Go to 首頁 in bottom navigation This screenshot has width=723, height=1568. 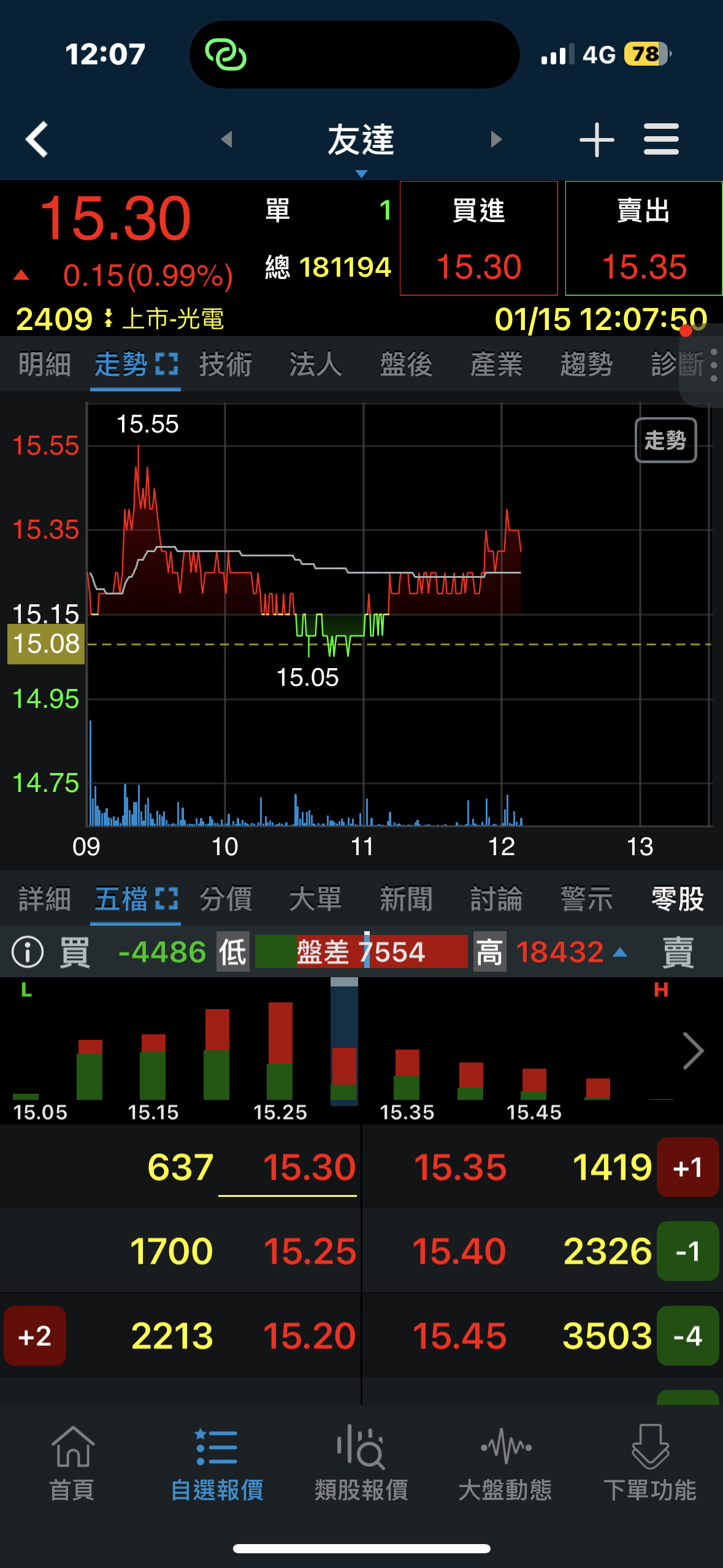tap(72, 1463)
